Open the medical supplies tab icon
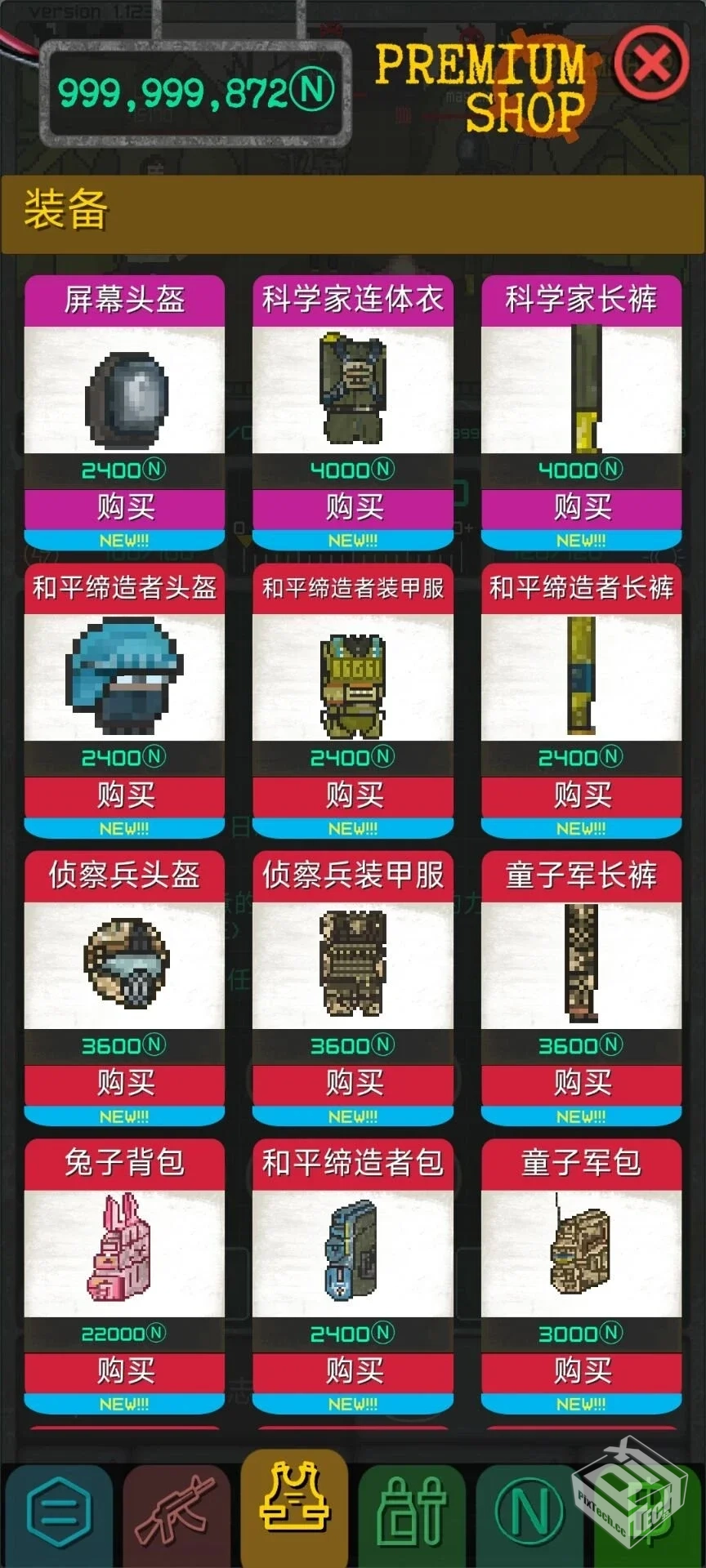This screenshot has width=706, height=1568. click(413, 1510)
